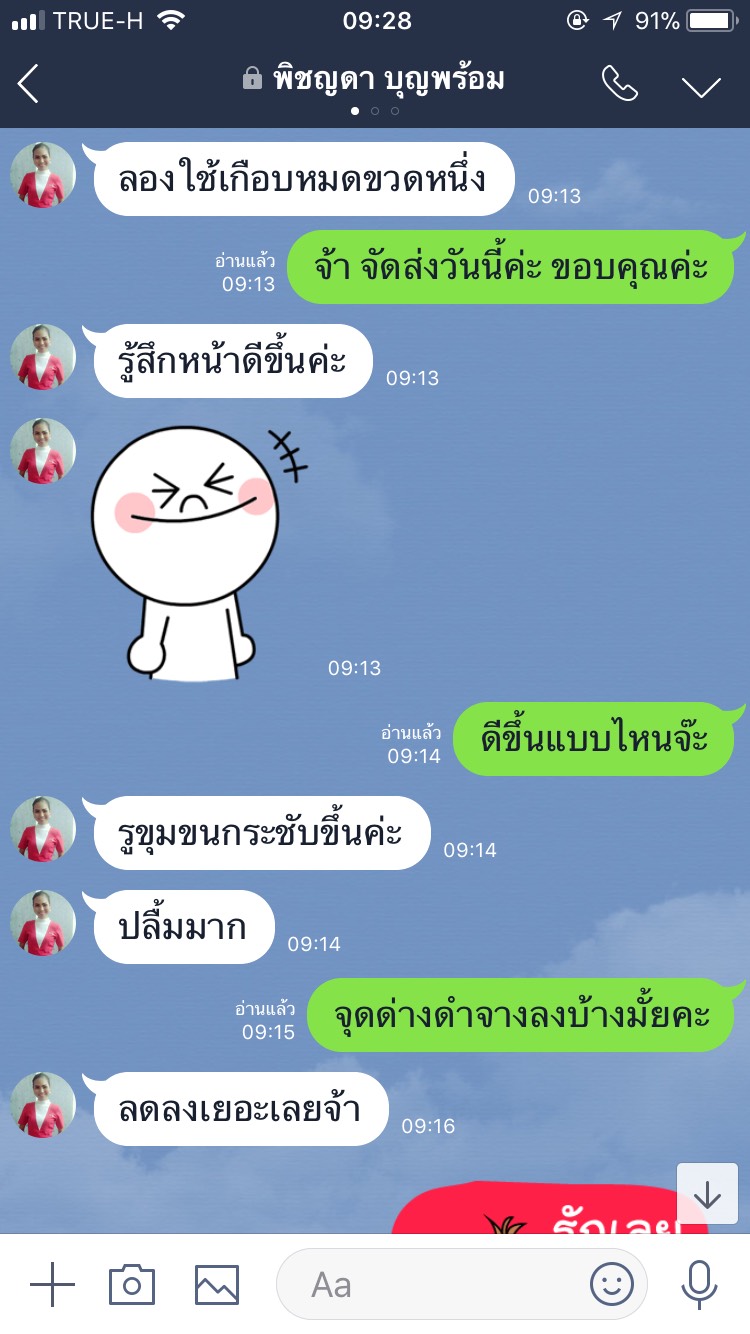
Task: Open sender avatar beside ปลื้มมาก message
Action: click(x=43, y=923)
